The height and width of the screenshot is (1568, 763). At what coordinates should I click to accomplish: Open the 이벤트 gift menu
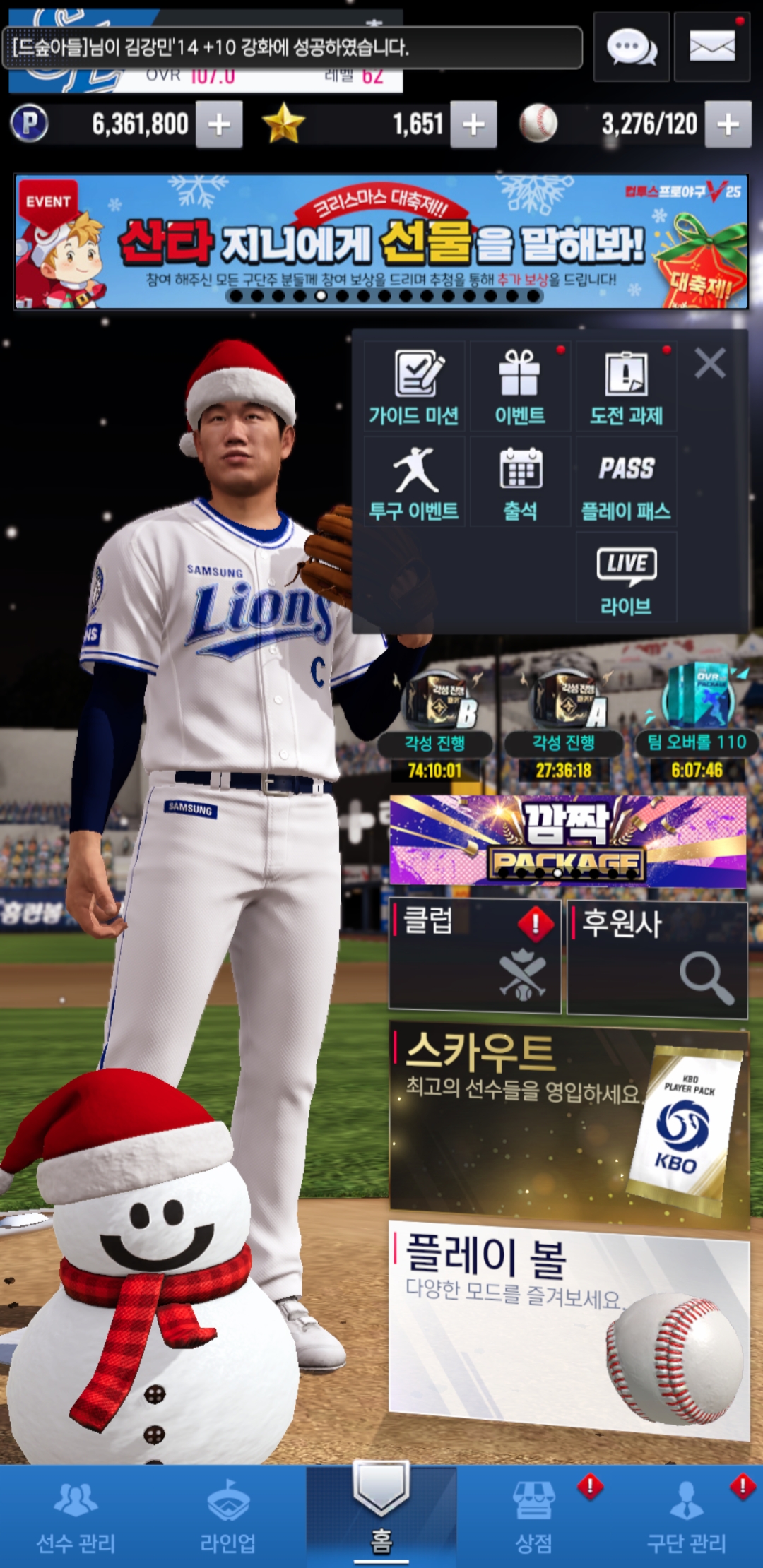click(x=520, y=387)
